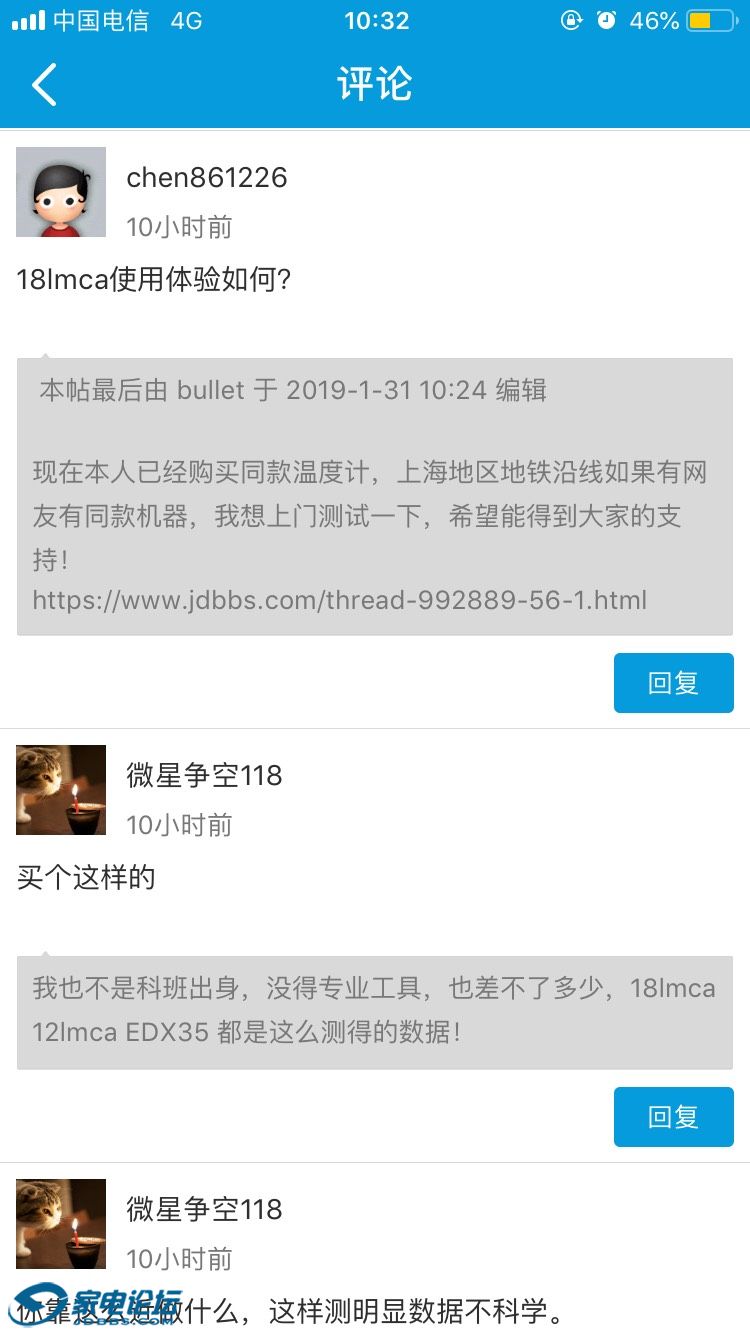Reply to 微星争空118's comment 买个这样的

[x=673, y=1116]
